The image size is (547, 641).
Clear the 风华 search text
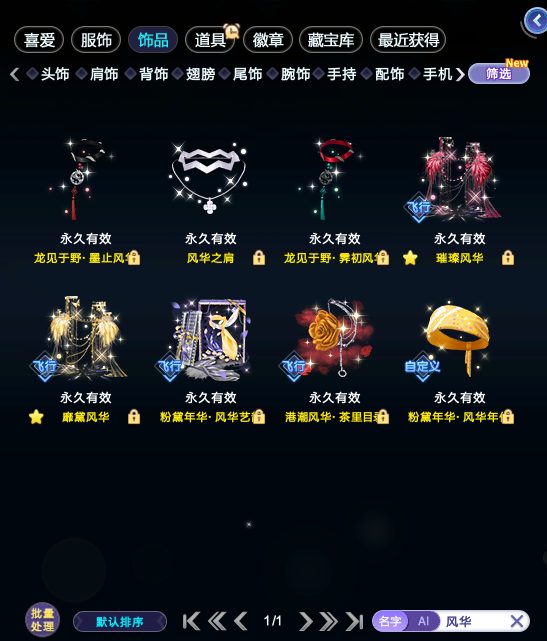[517, 621]
